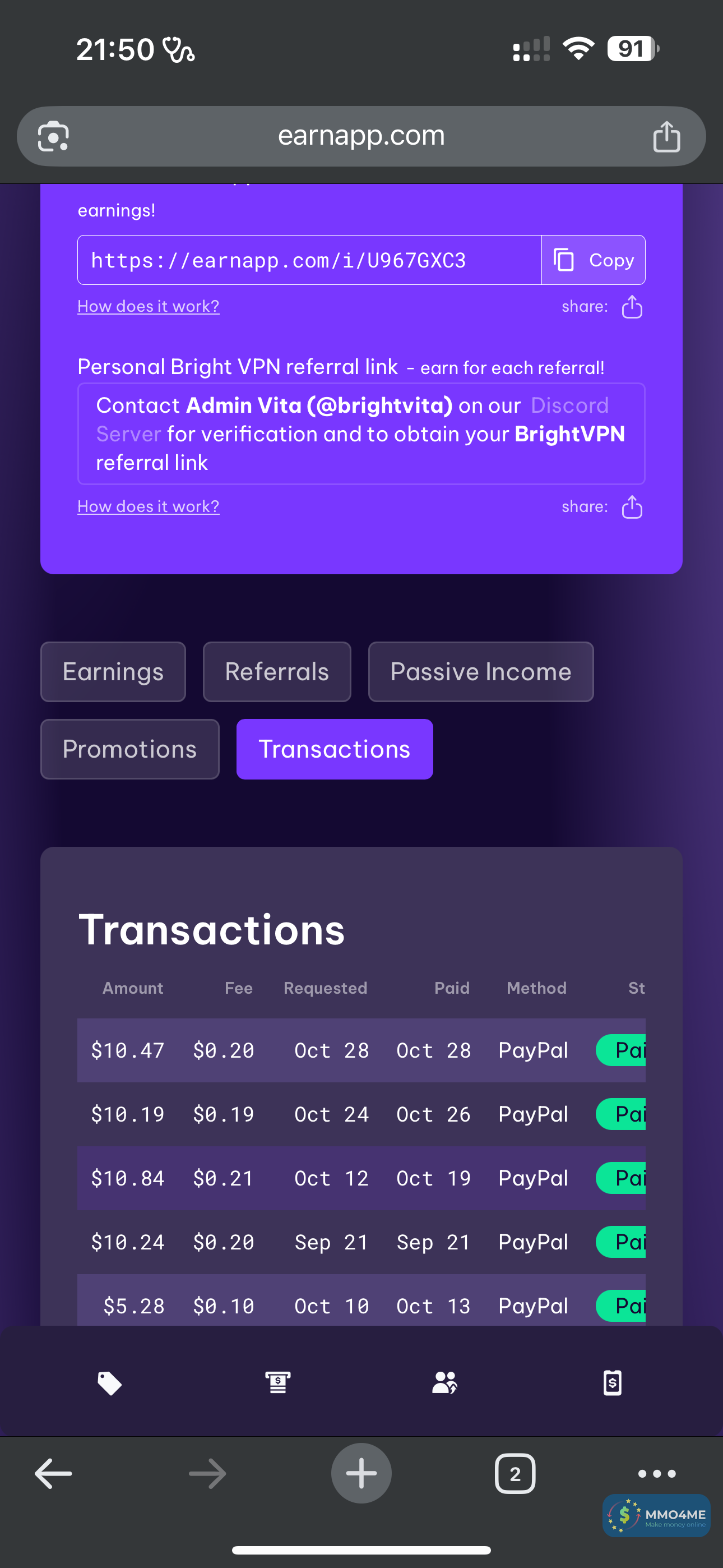Image resolution: width=723 pixels, height=1568 pixels.
Task: Share the Bright VPN referral link
Action: click(x=632, y=507)
